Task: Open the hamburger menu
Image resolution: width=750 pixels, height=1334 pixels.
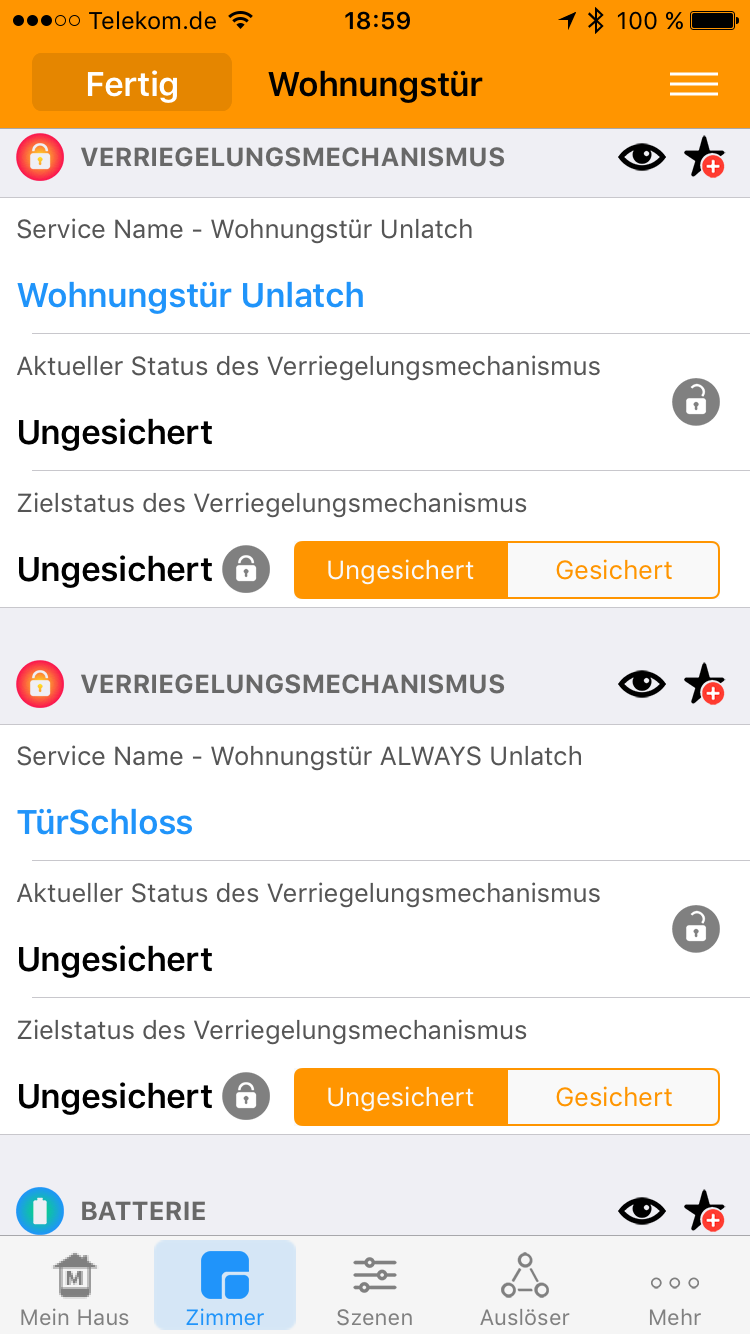Action: click(693, 84)
